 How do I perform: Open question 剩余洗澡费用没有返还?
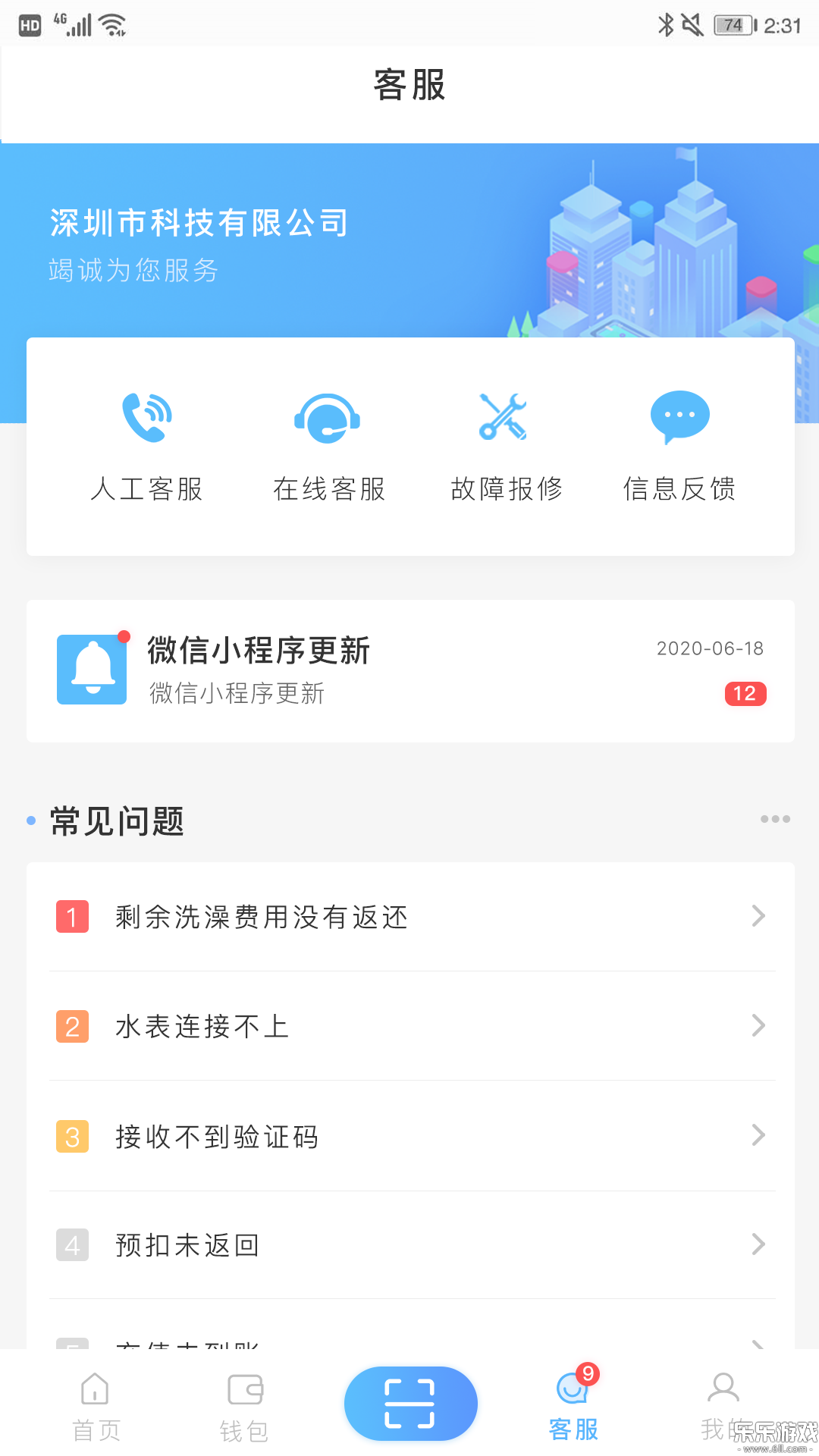pyautogui.click(x=410, y=917)
